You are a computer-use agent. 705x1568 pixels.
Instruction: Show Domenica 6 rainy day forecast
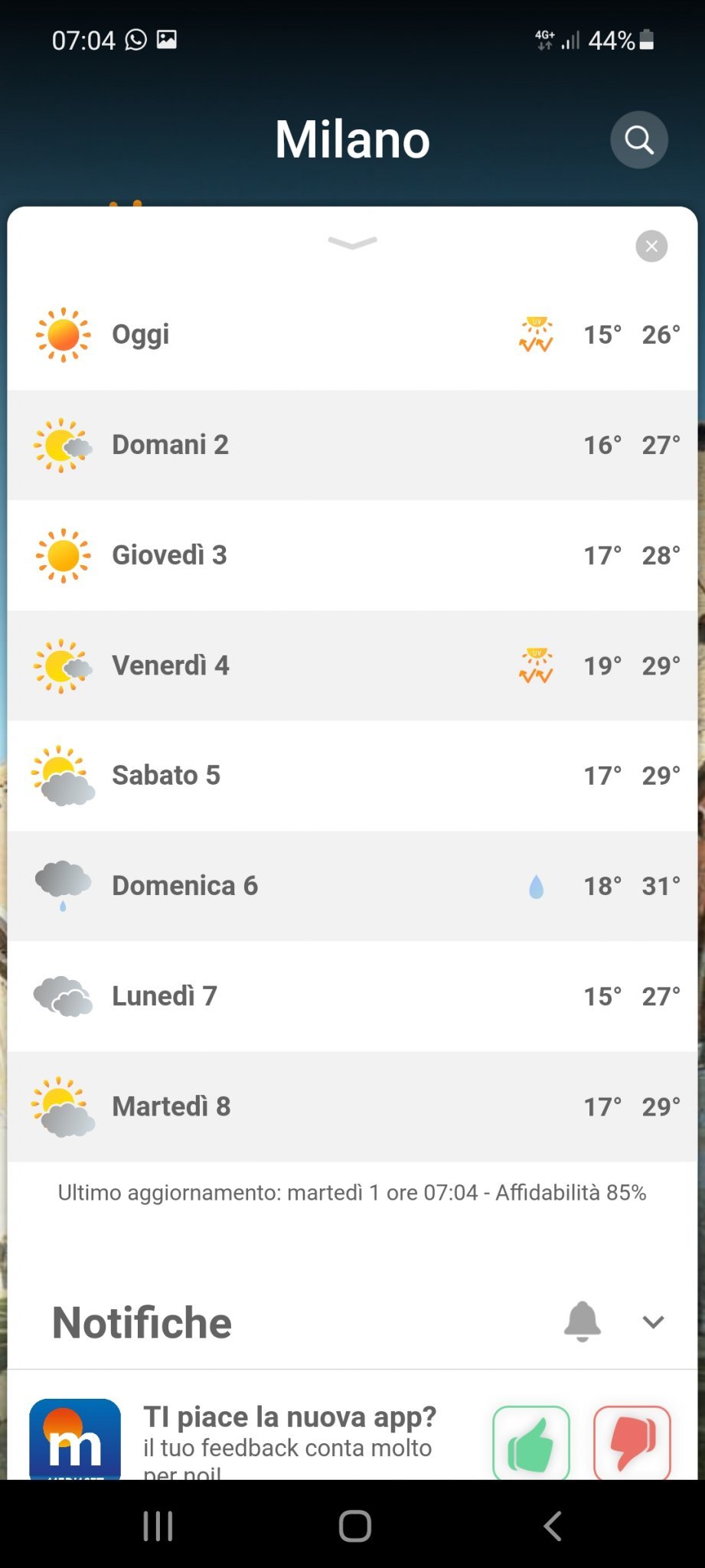pos(352,886)
